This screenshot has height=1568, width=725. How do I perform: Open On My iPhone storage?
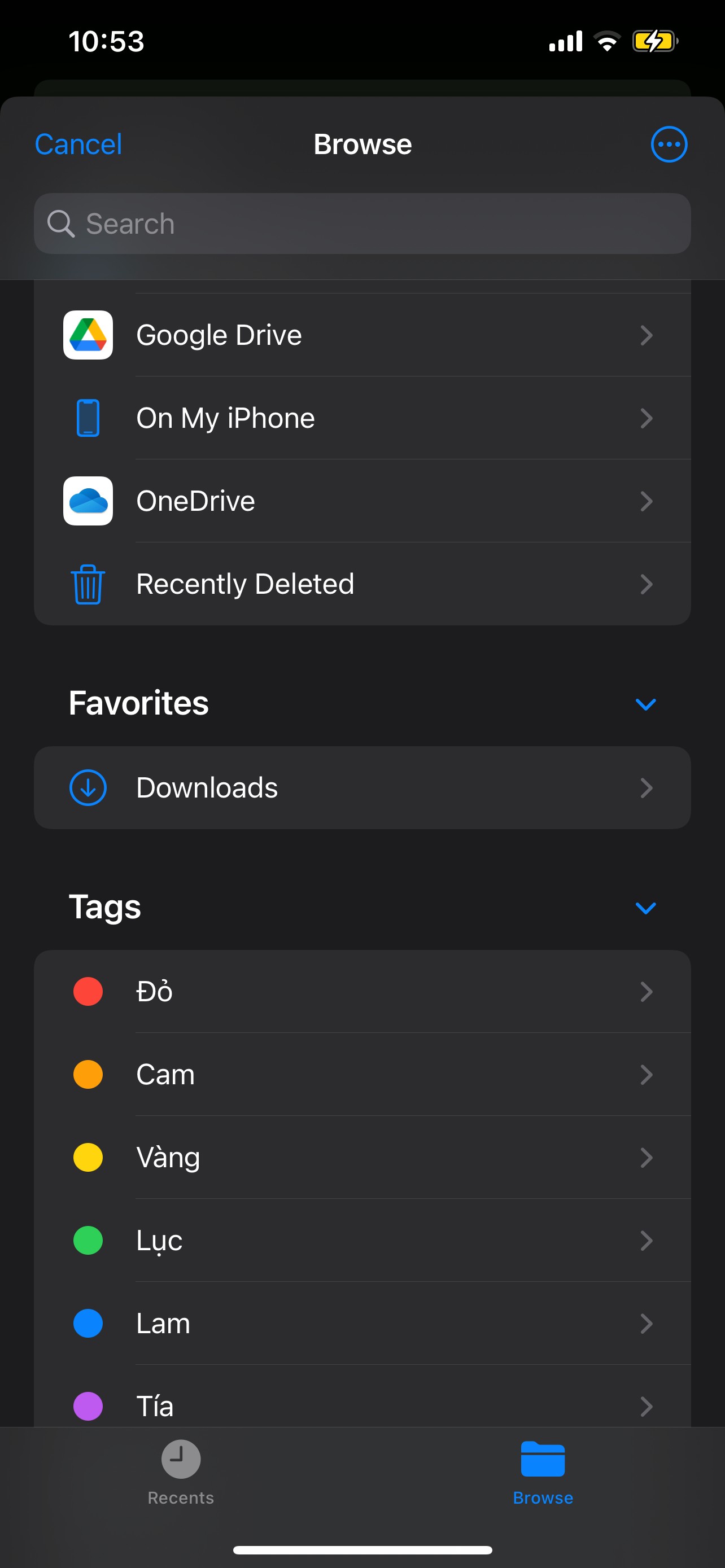click(362, 418)
